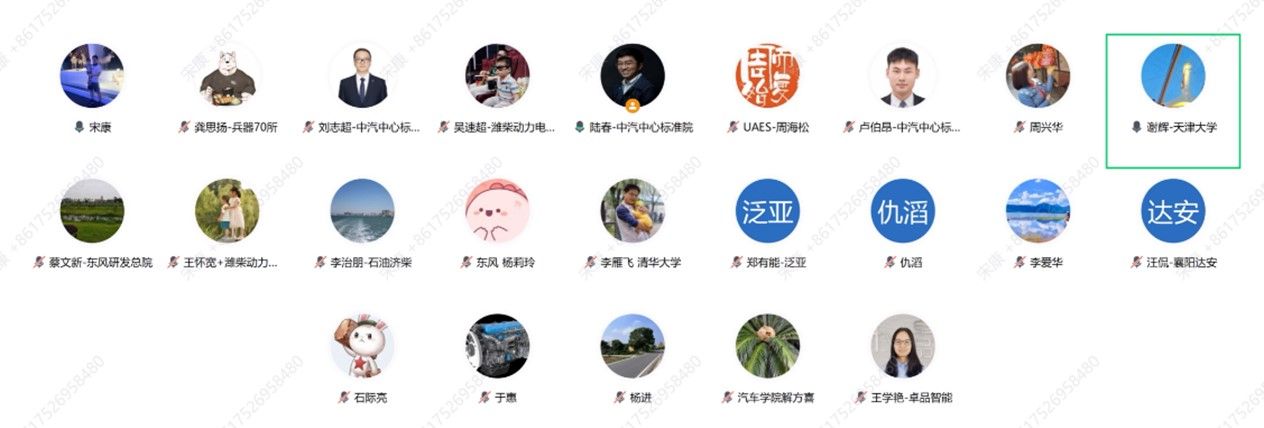Viewport: 1264px width, 428px height.
Task: Select participant 宋康's avatar tile
Action: (92, 76)
